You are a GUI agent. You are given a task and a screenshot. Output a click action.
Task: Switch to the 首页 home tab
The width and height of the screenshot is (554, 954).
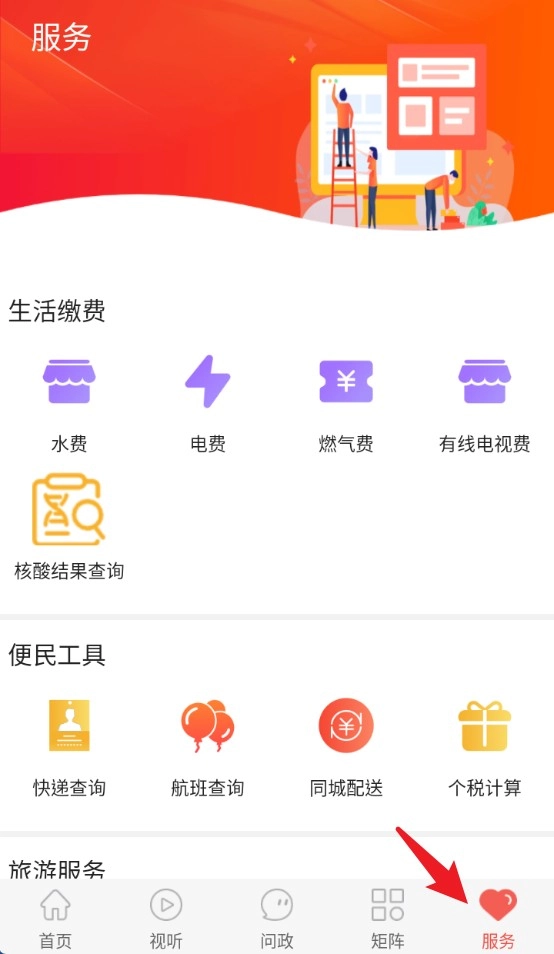tap(55, 917)
